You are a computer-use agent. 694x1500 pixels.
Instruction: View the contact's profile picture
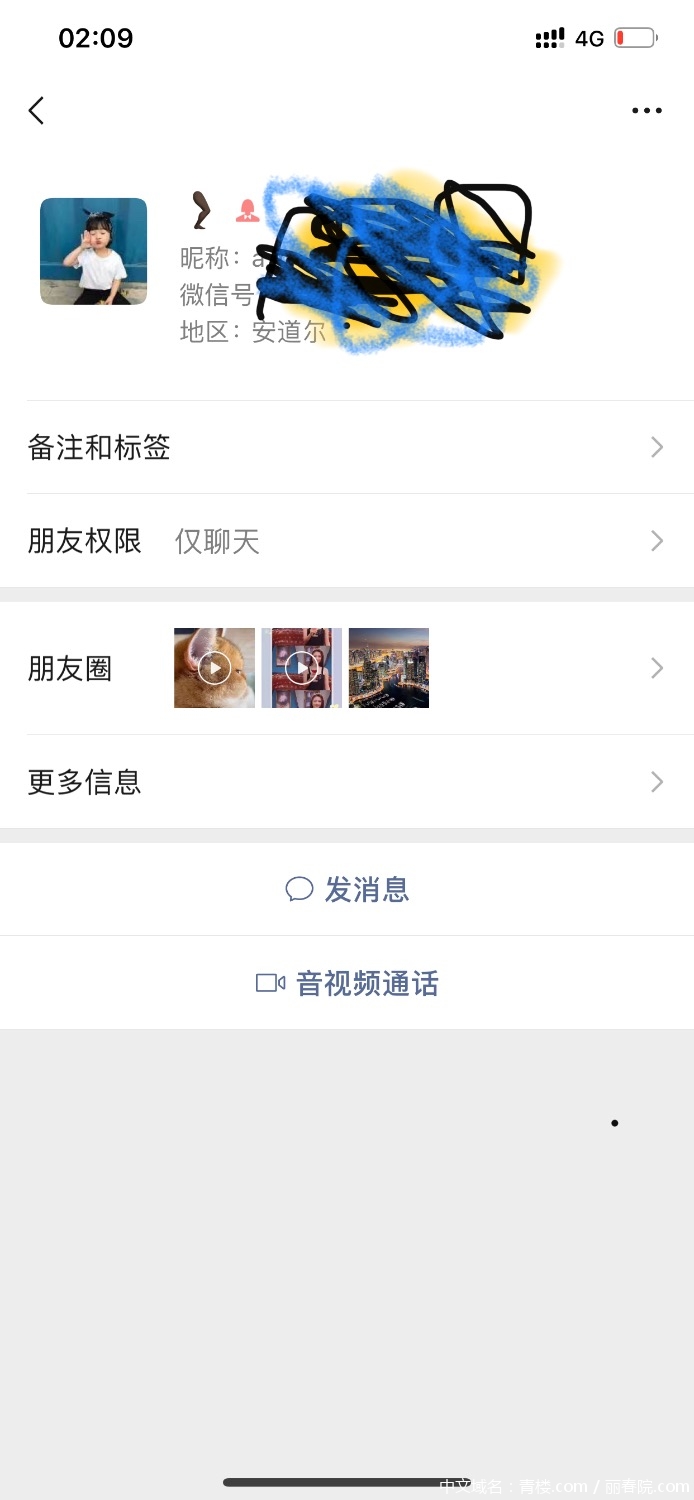[x=93, y=251]
